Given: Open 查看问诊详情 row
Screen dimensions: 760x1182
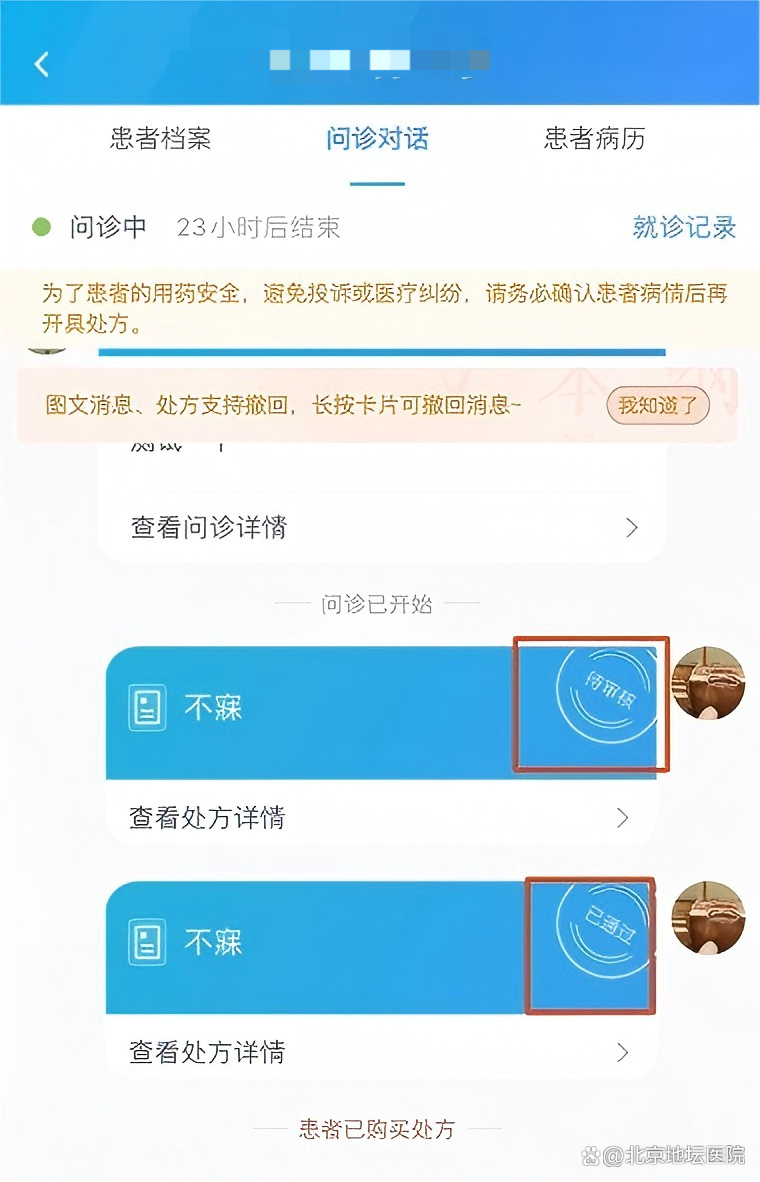Looking at the screenshot, I should tap(383, 527).
